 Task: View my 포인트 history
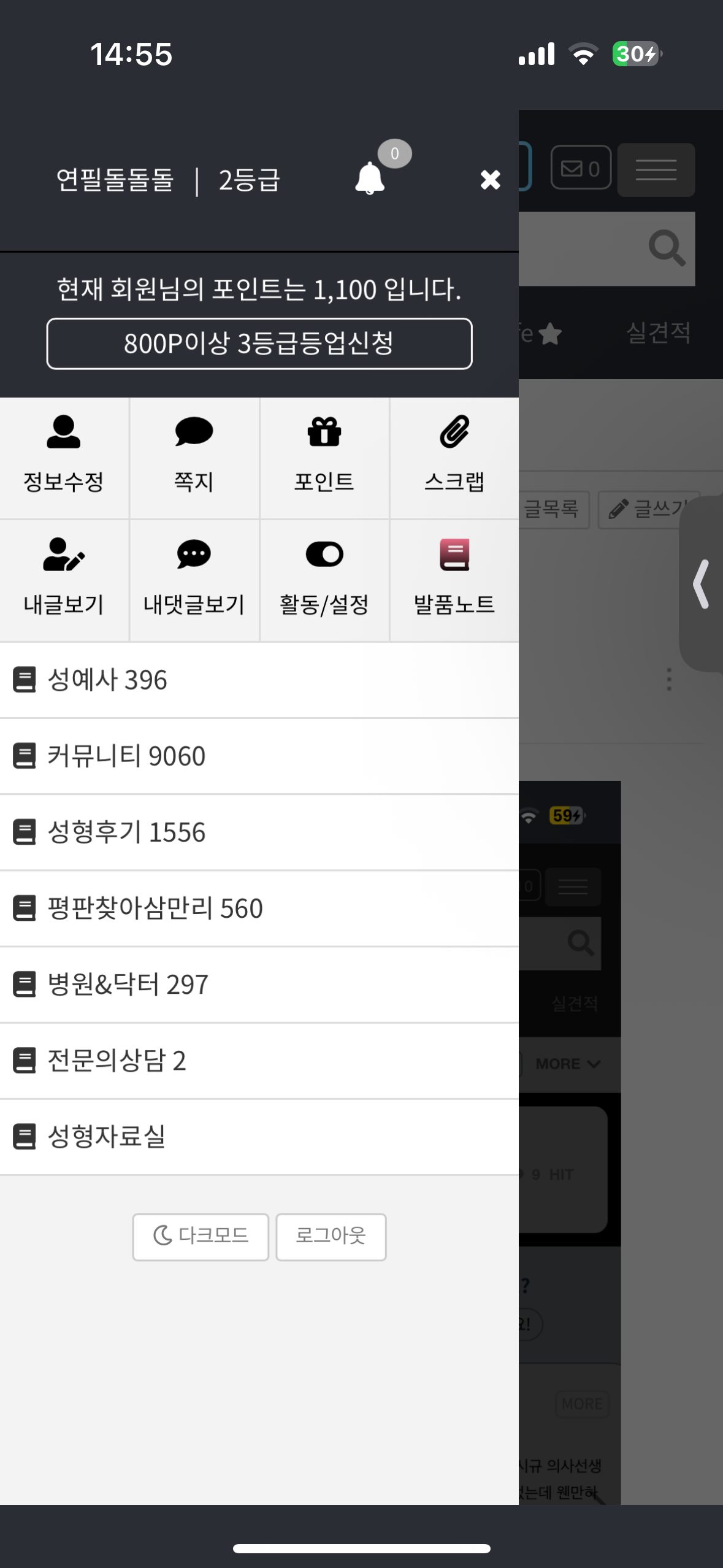324,458
